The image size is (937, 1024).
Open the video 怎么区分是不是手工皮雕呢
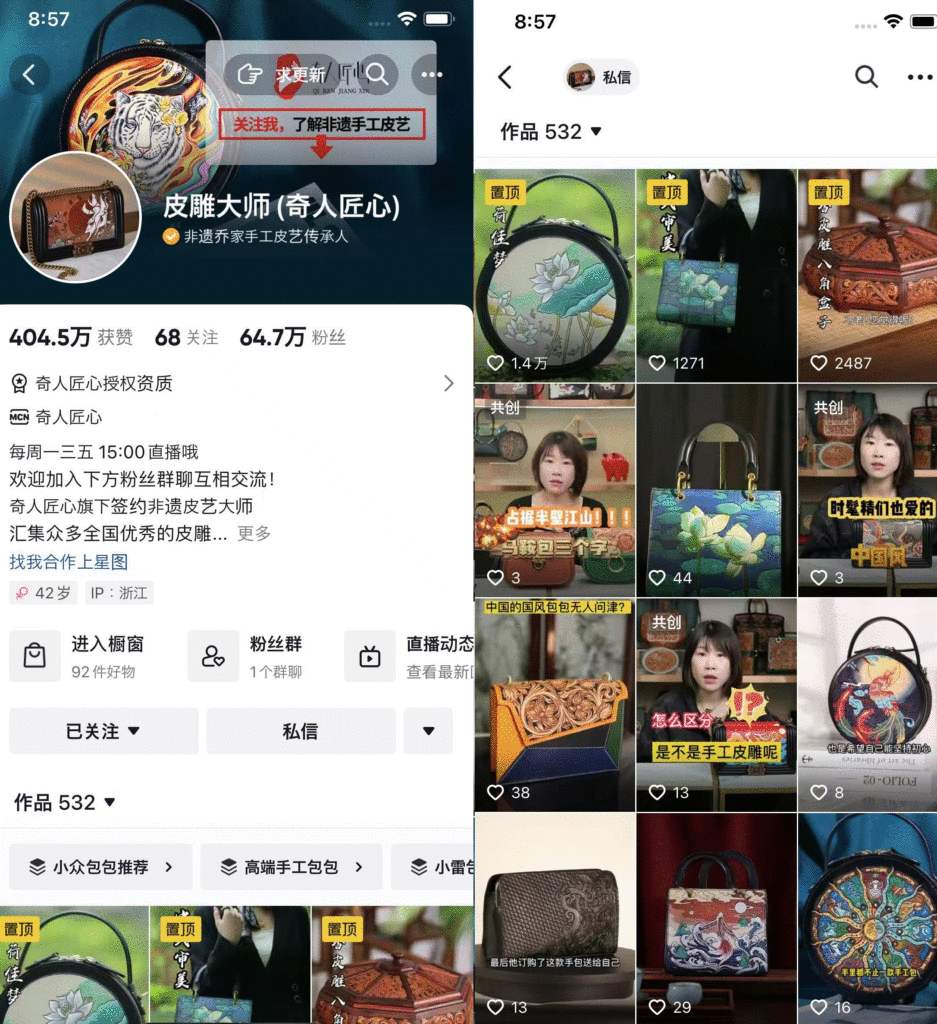(x=716, y=704)
